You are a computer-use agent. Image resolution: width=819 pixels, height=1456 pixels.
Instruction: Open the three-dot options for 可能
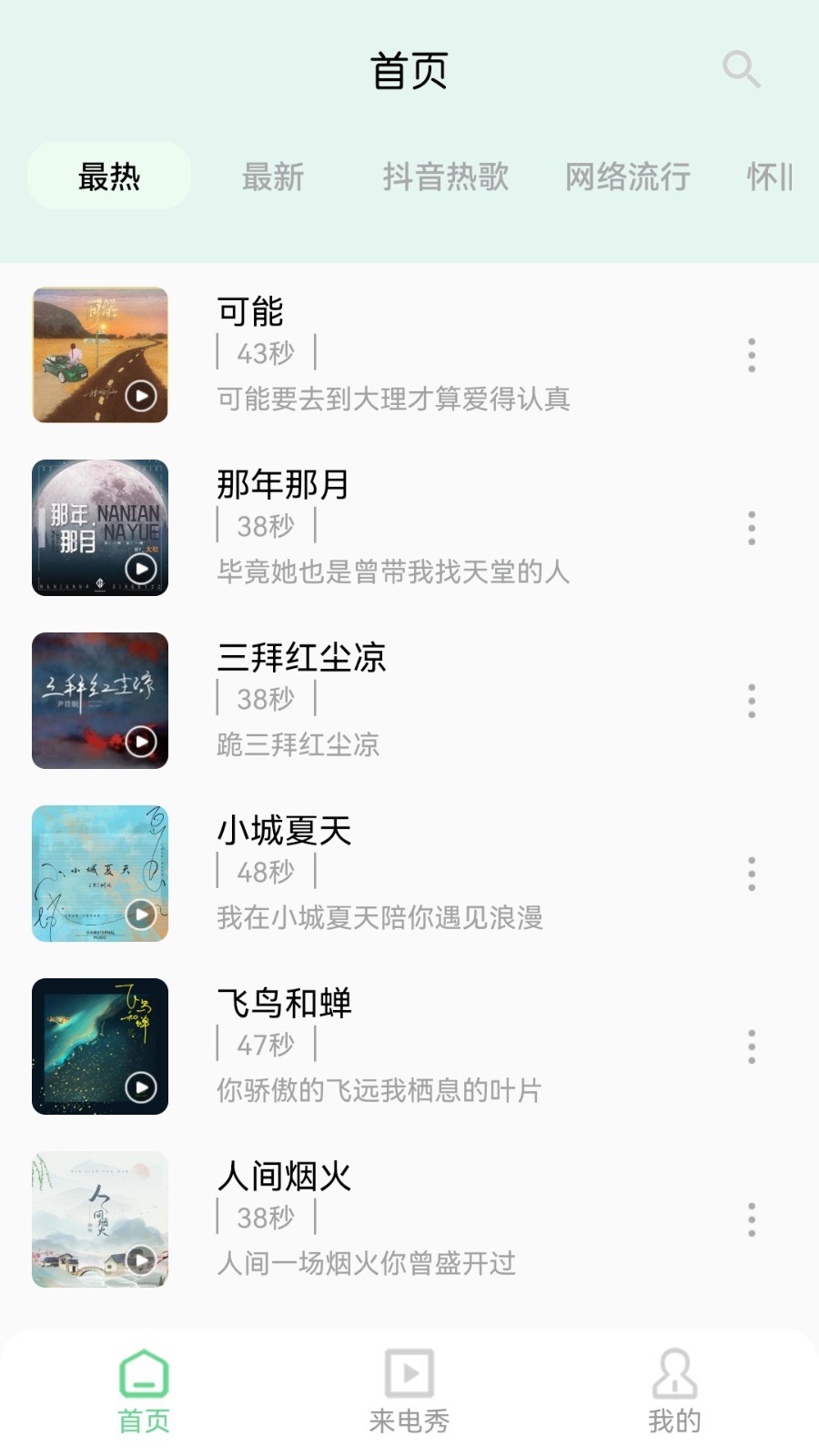pyautogui.click(x=752, y=355)
